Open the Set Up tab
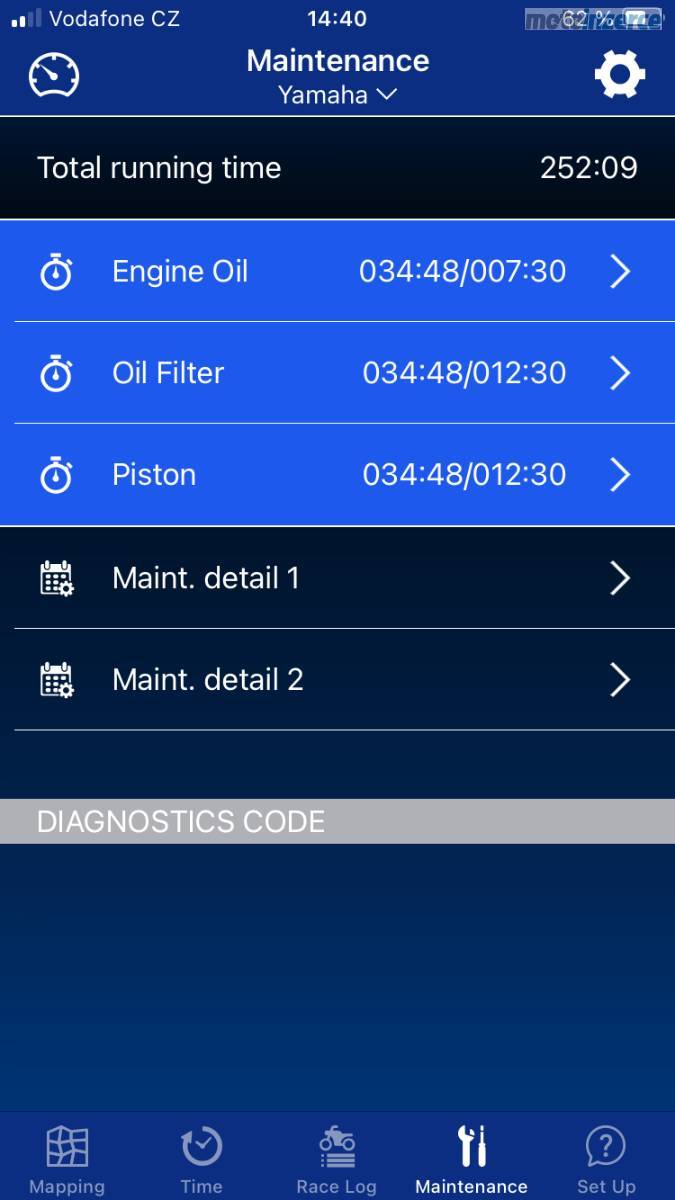 tap(606, 1158)
